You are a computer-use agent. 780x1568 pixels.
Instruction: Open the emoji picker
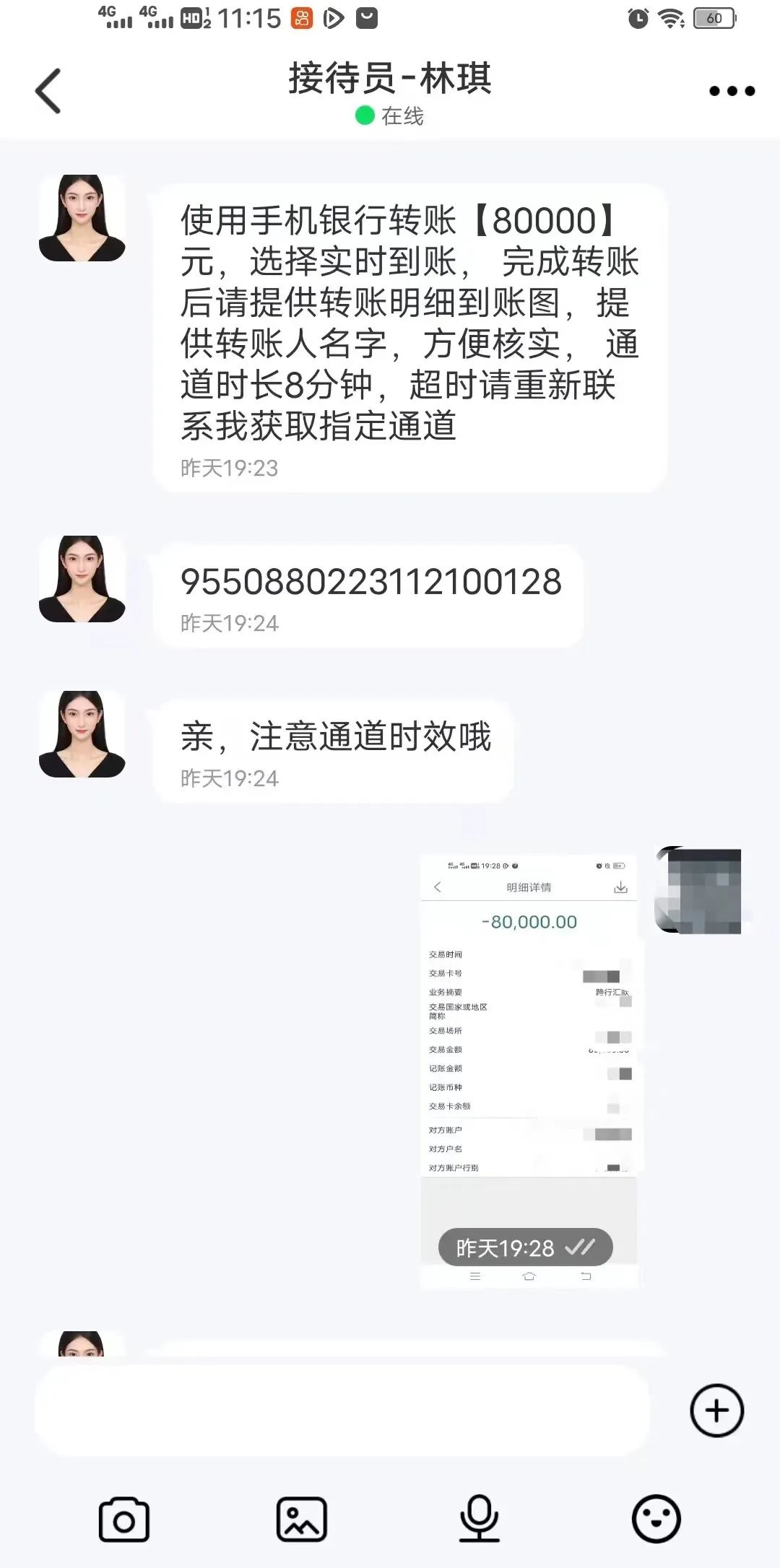(656, 1519)
